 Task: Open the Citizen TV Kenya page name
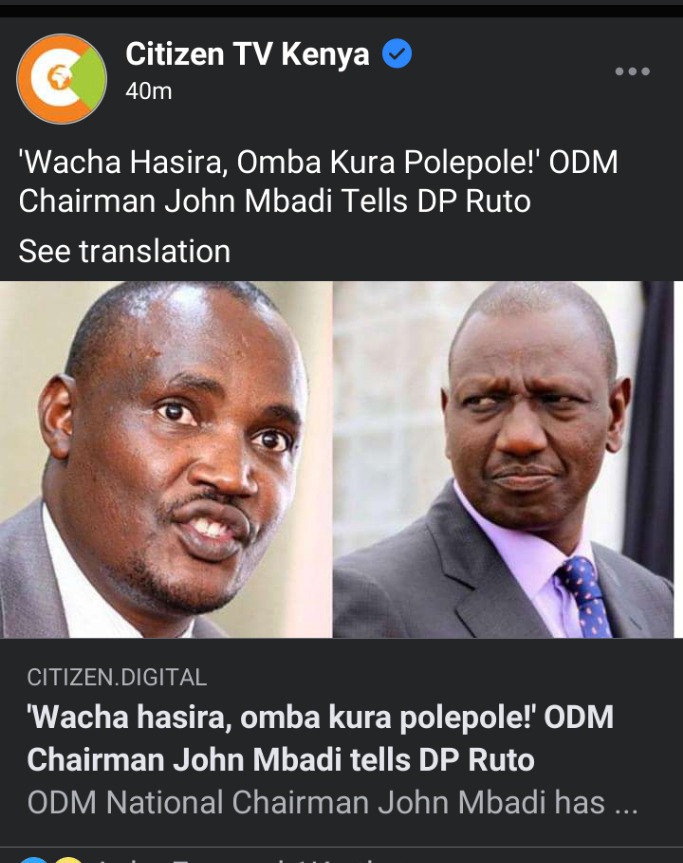247,55
